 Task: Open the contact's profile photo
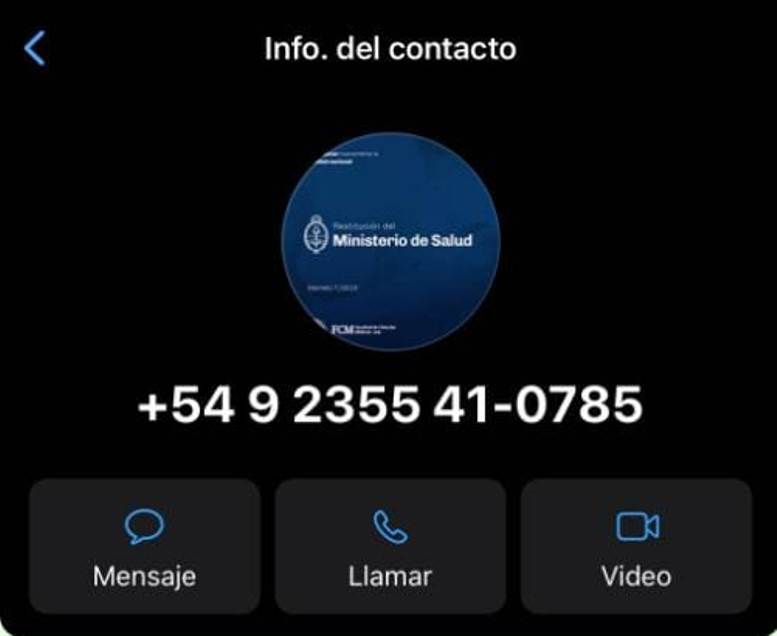point(390,240)
